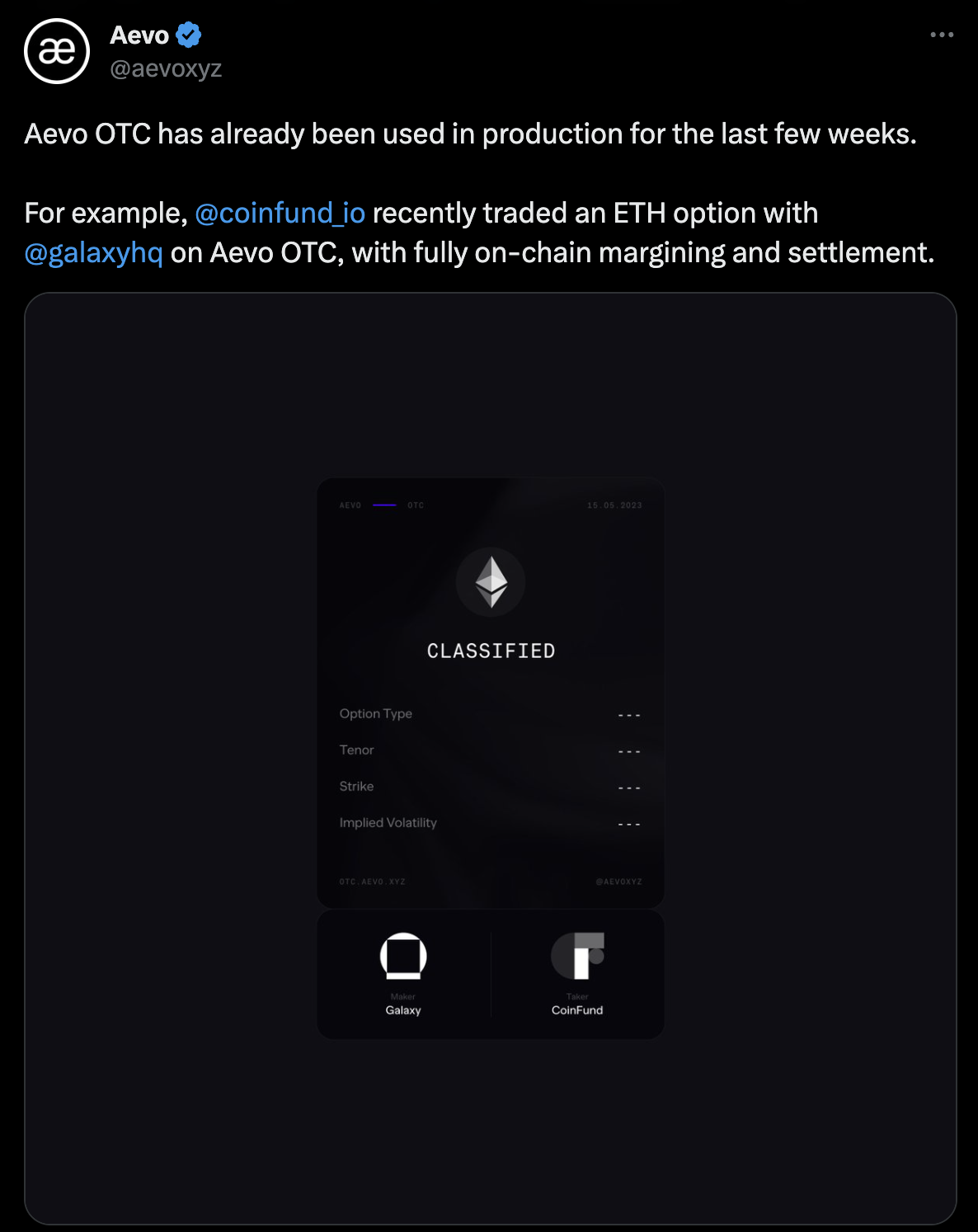
Task: Click the OTC label beside the purple dash
Action: tap(415, 504)
